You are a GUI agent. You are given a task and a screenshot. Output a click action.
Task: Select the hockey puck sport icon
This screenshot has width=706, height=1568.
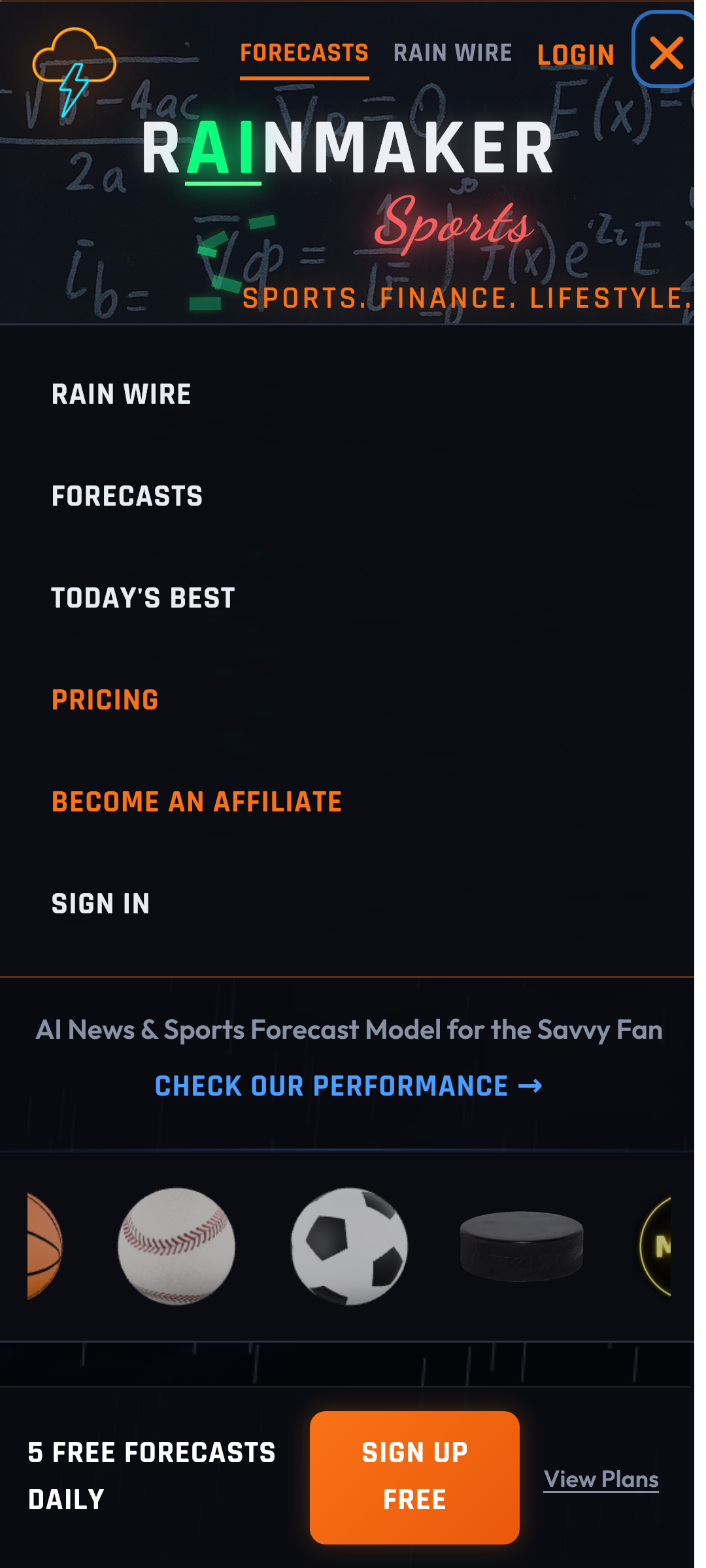[522, 1246]
